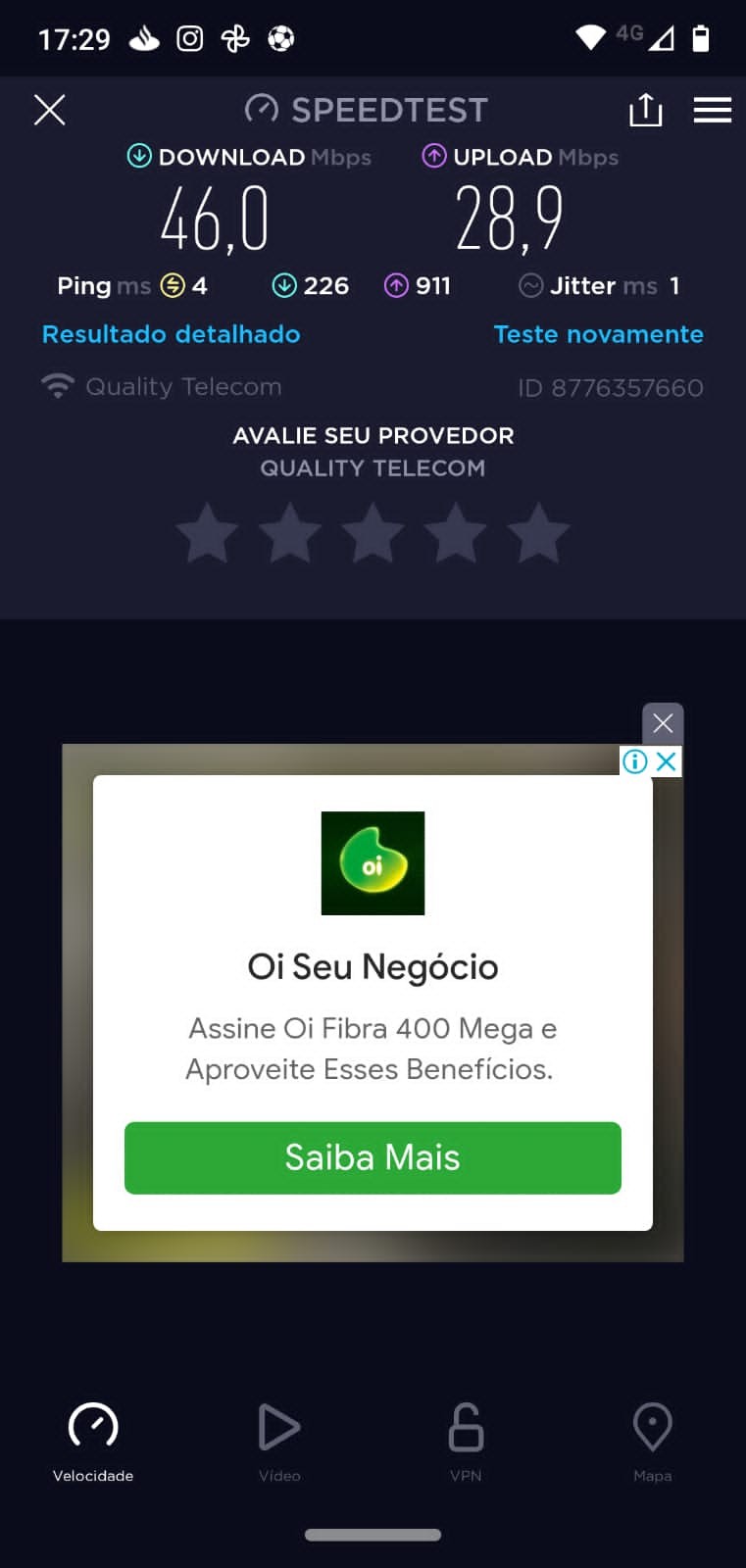Close the Oi ad with blue X
746x1568 pixels.
pos(667,761)
